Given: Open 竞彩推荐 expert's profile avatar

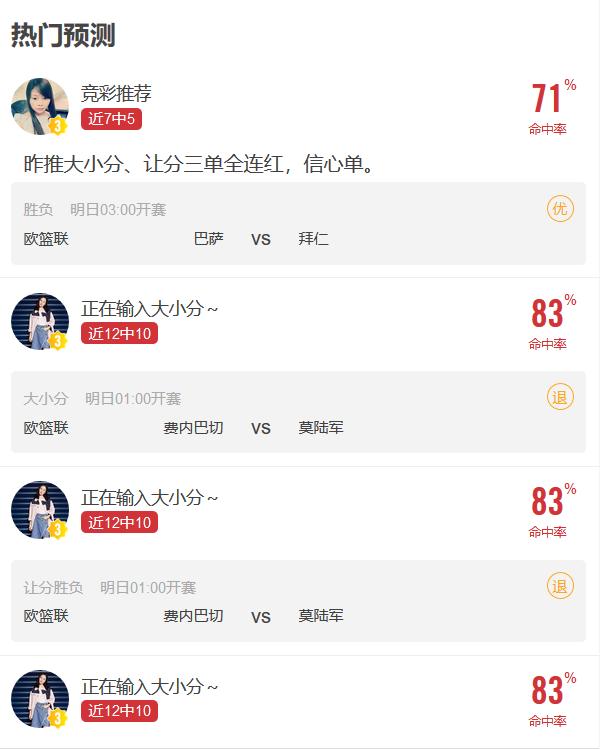Looking at the screenshot, I should pos(40,106).
